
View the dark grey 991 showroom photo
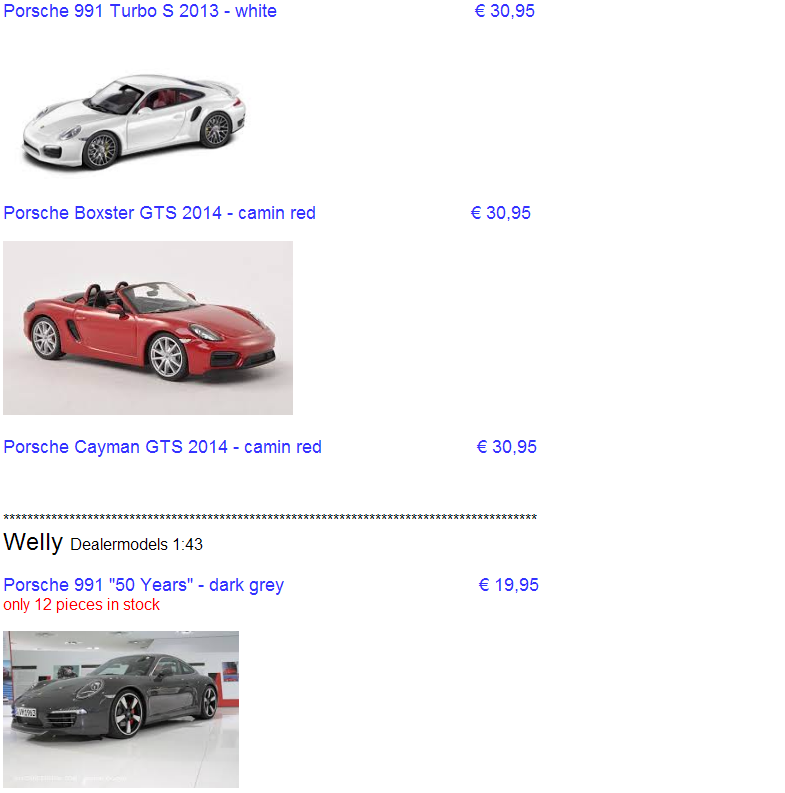121,709
